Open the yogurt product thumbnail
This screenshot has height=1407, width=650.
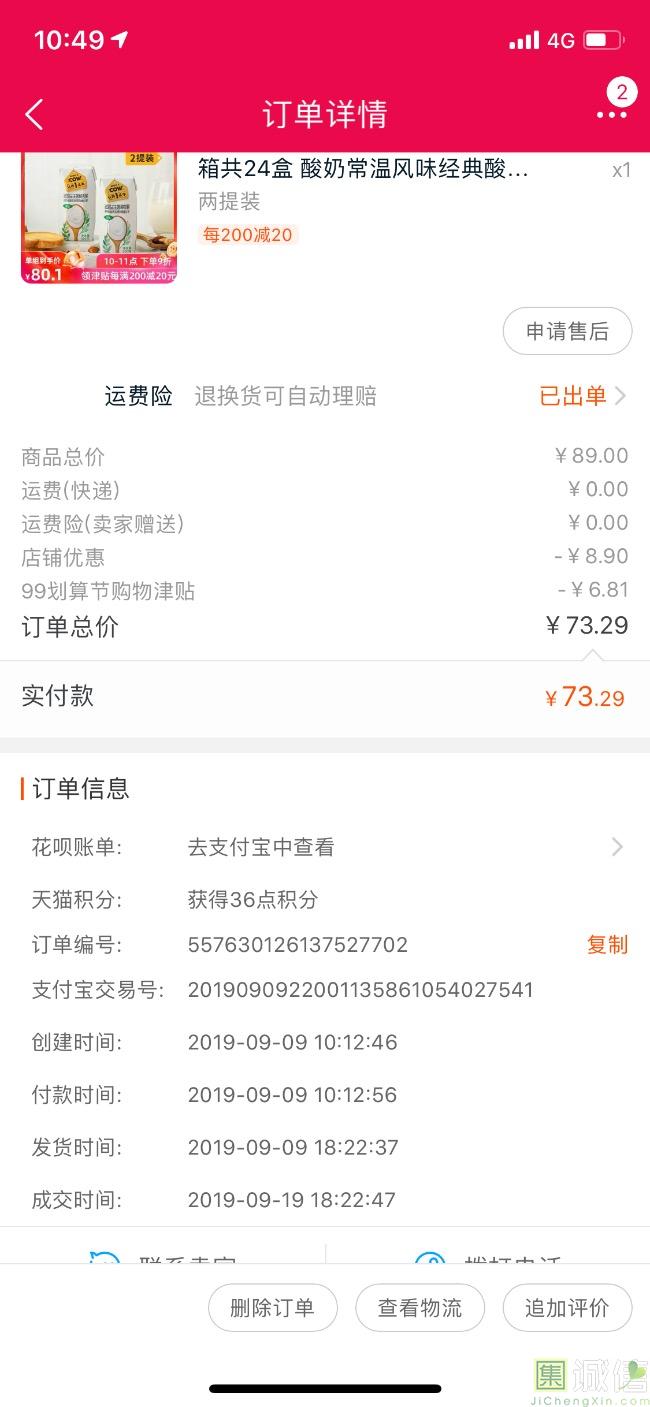click(x=99, y=218)
